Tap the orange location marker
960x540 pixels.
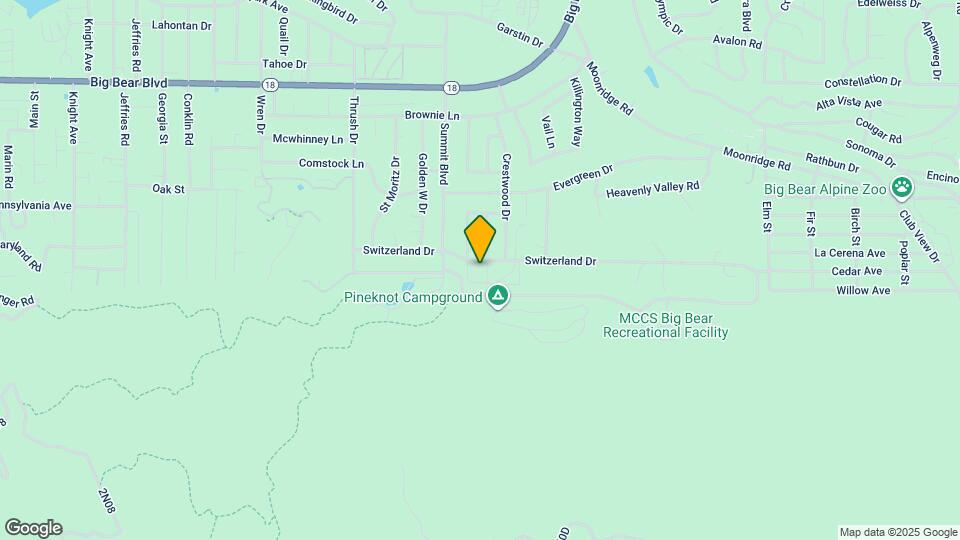coord(480,239)
